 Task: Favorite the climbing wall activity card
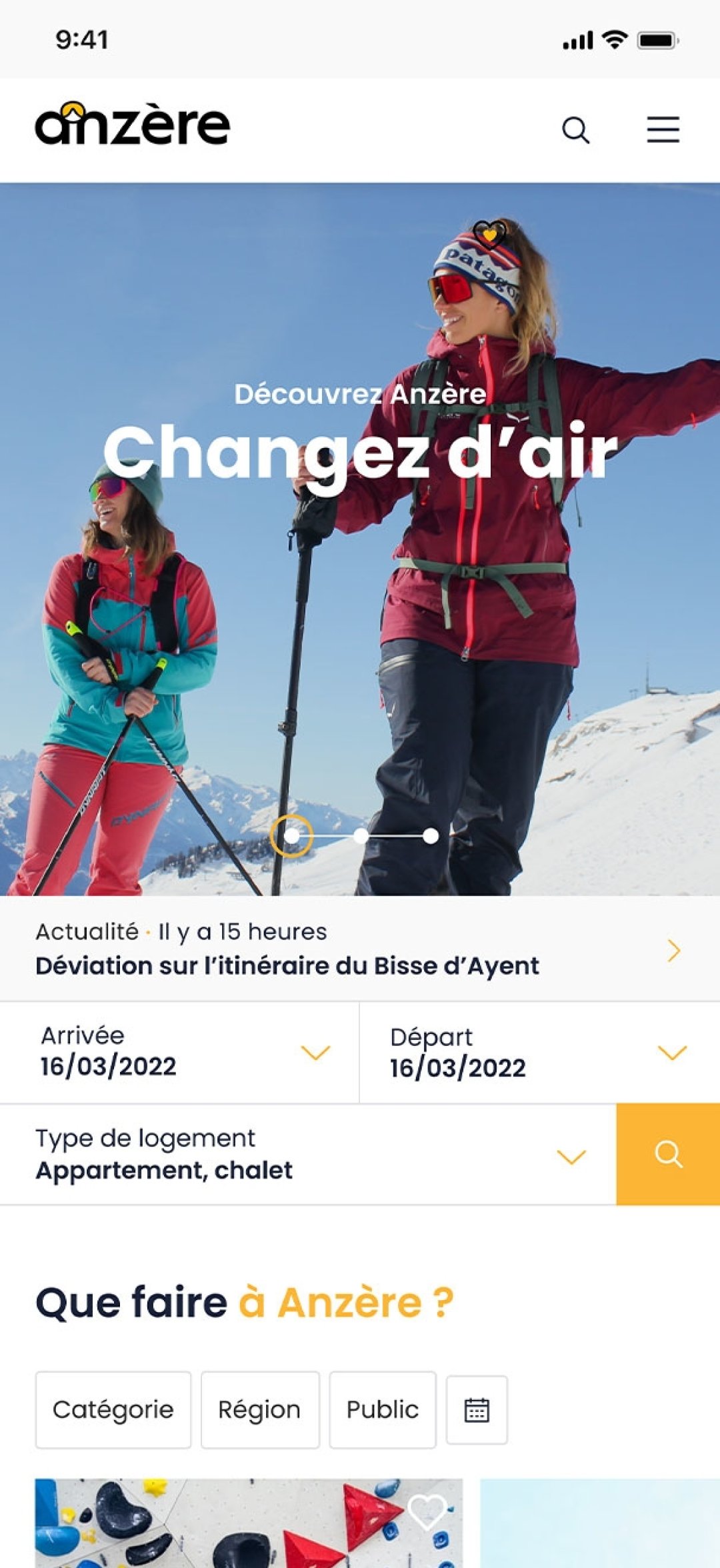click(x=427, y=1511)
